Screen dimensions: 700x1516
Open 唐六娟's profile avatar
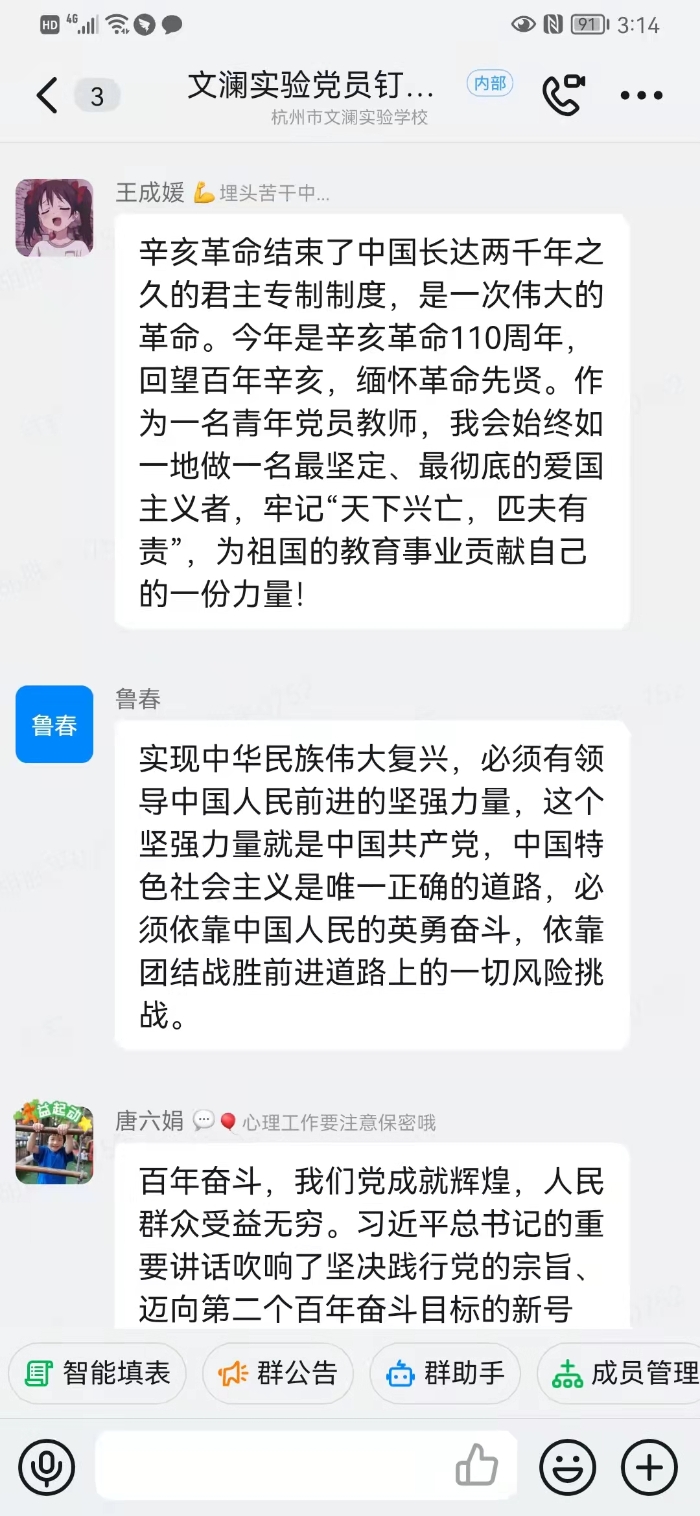tap(55, 1141)
